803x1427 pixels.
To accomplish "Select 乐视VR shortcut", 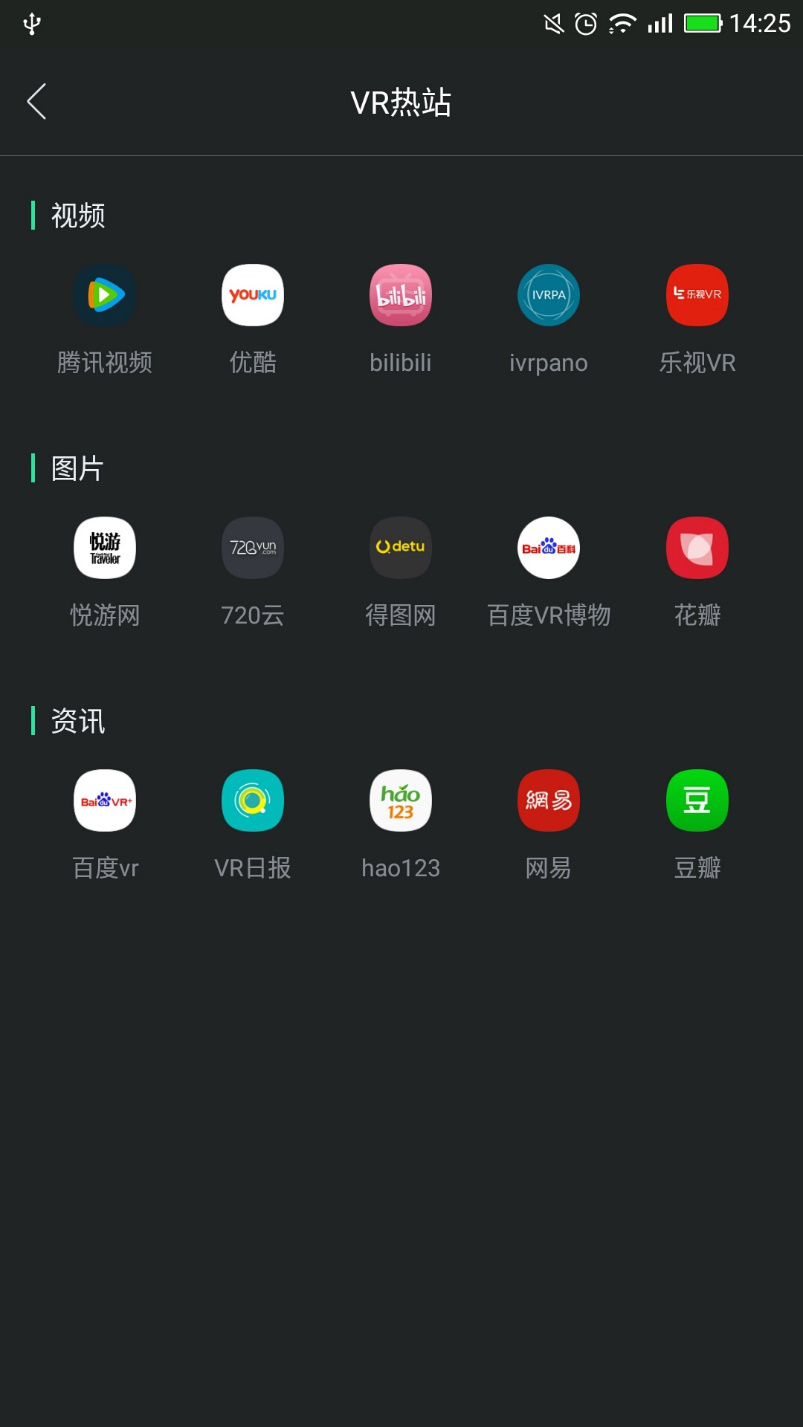I will coord(697,295).
